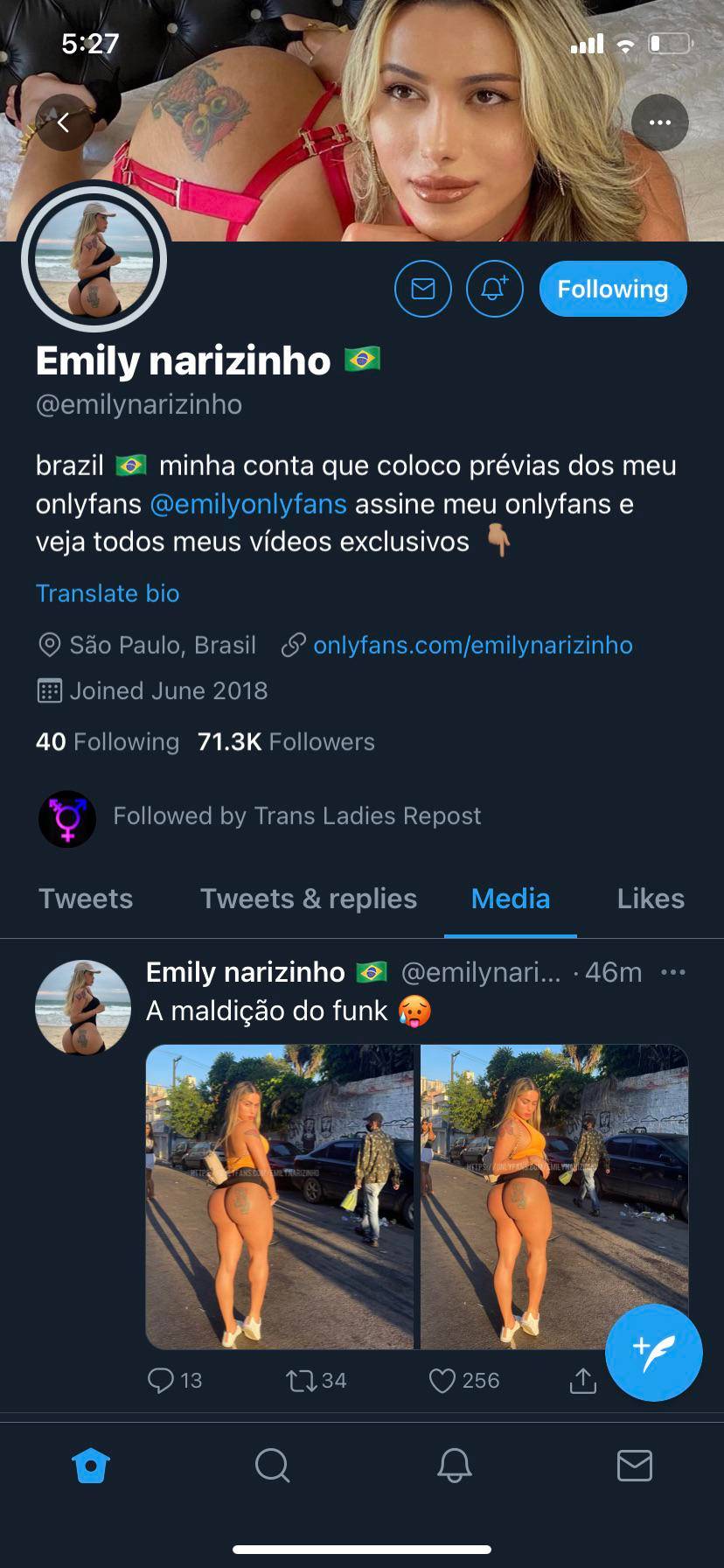Switch to the Likes tab
This screenshot has width=724, height=1568.
pyautogui.click(x=650, y=899)
